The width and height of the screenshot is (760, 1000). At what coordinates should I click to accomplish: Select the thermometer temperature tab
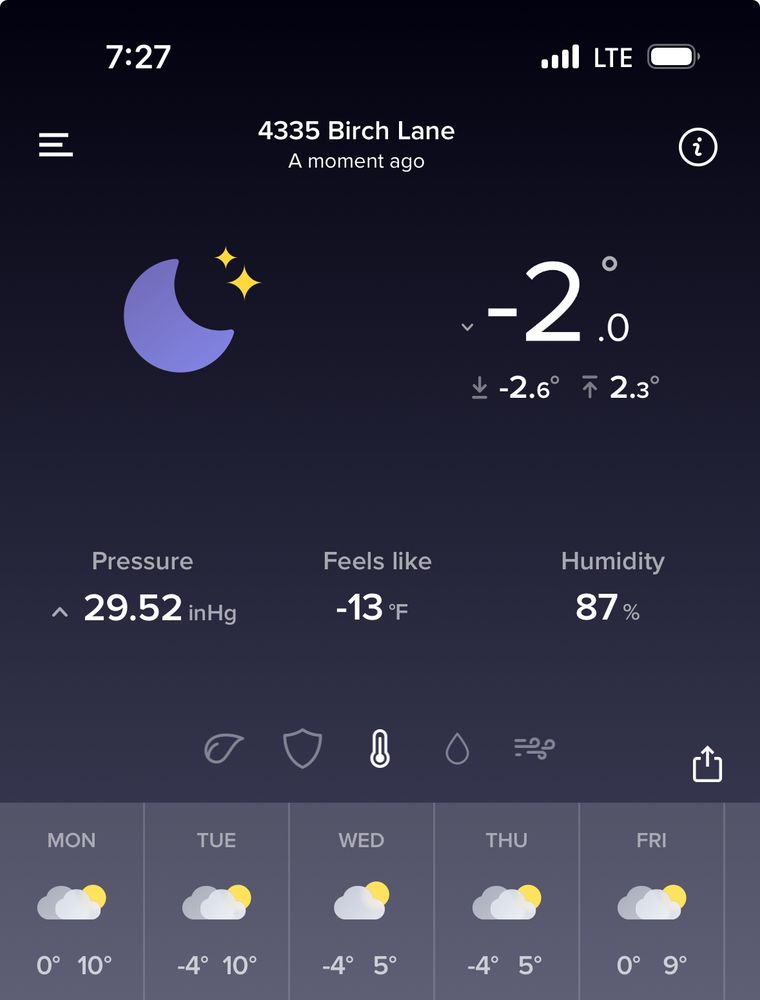[x=381, y=749]
